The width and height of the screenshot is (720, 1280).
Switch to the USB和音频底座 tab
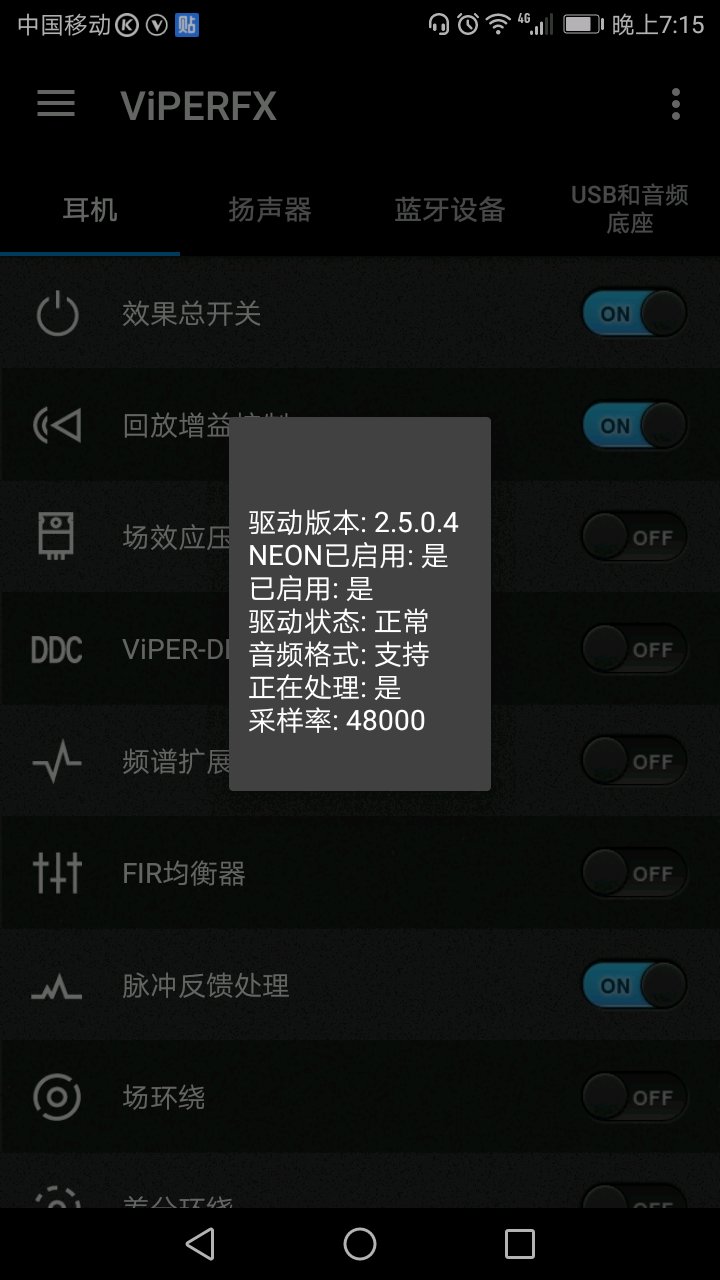tap(630, 209)
